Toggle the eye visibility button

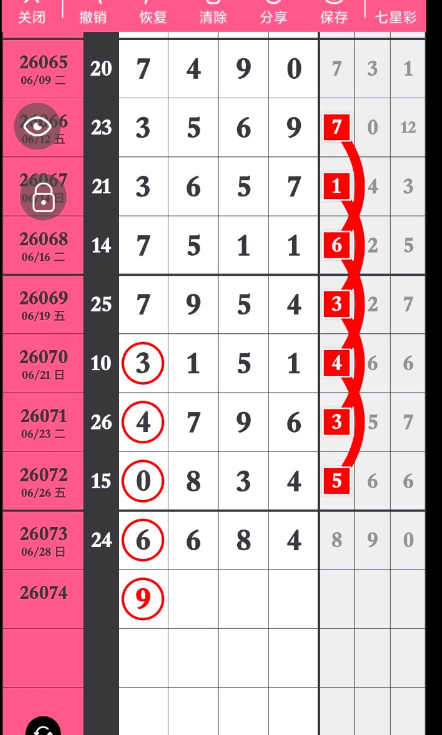pyautogui.click(x=37, y=126)
